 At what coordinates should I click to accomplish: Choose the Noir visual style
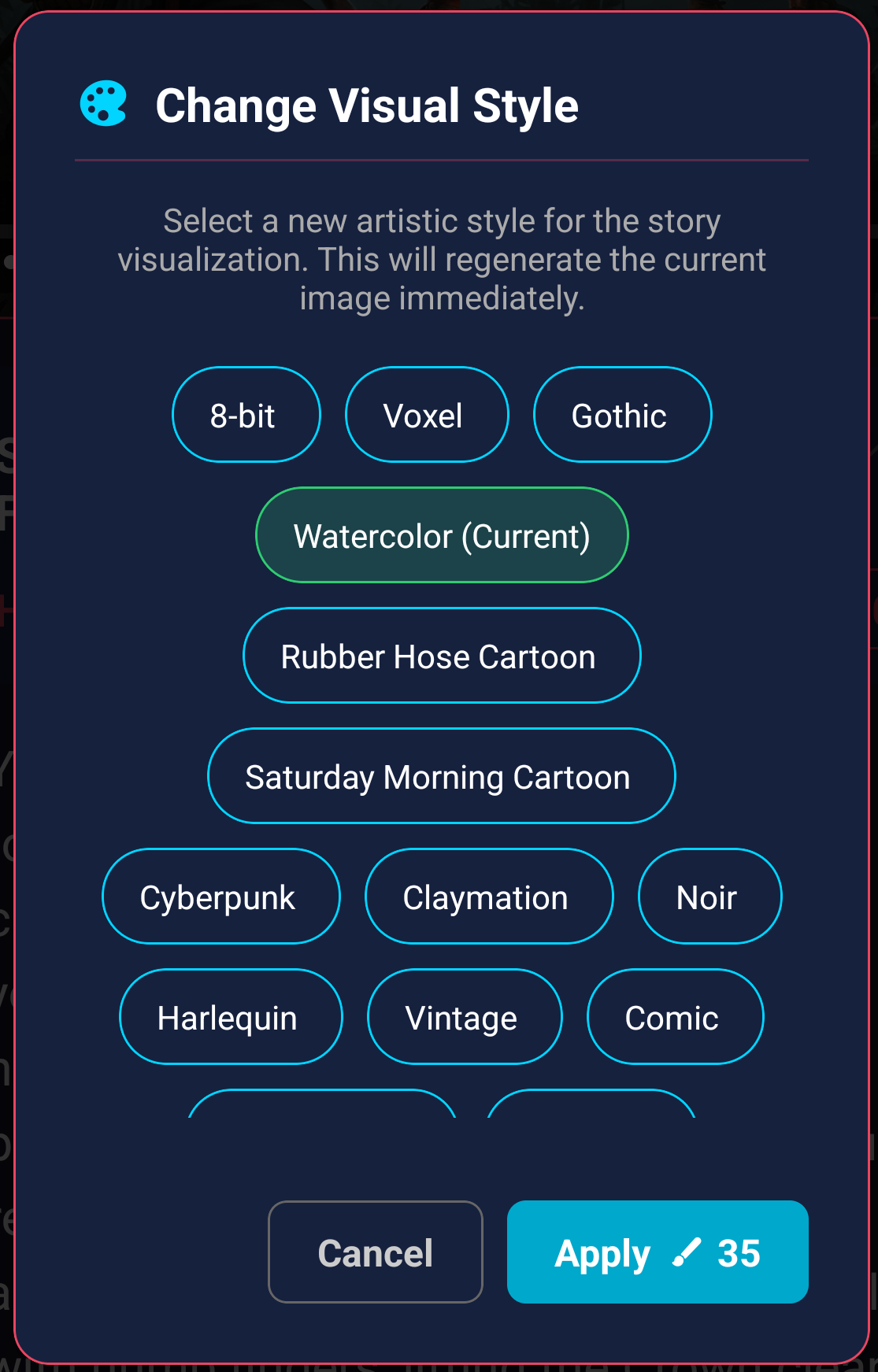[x=708, y=897]
